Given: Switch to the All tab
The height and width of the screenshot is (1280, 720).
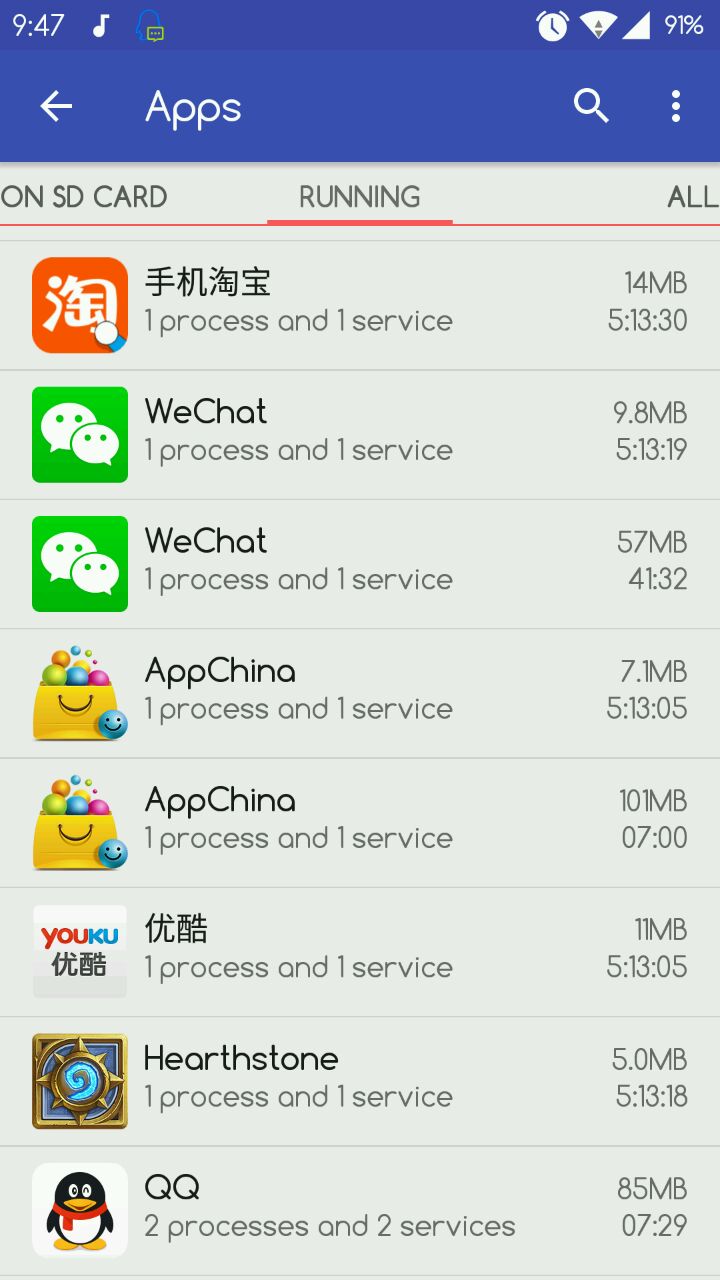Looking at the screenshot, I should (x=692, y=197).
